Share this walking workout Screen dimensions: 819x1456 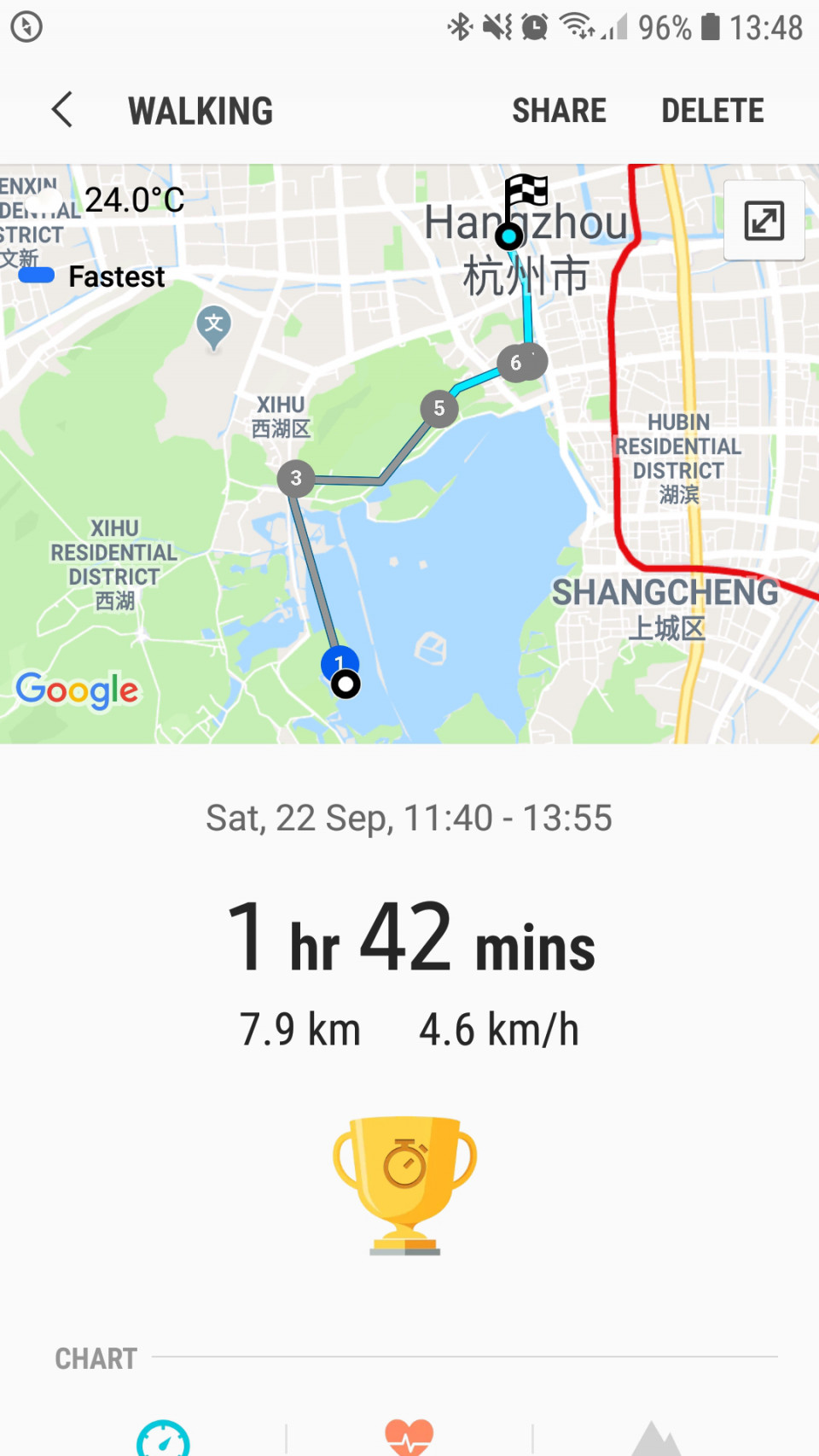click(x=559, y=111)
